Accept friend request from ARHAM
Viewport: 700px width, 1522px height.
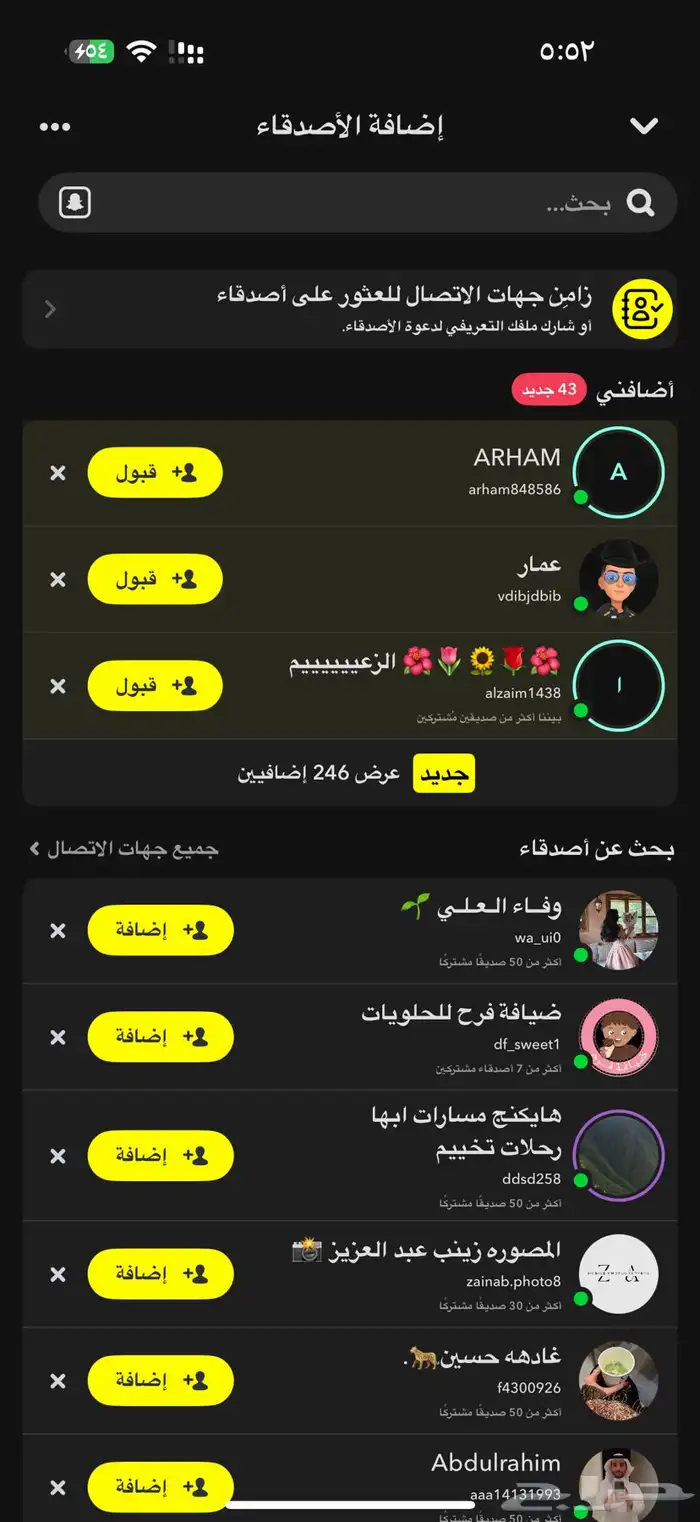click(155, 473)
